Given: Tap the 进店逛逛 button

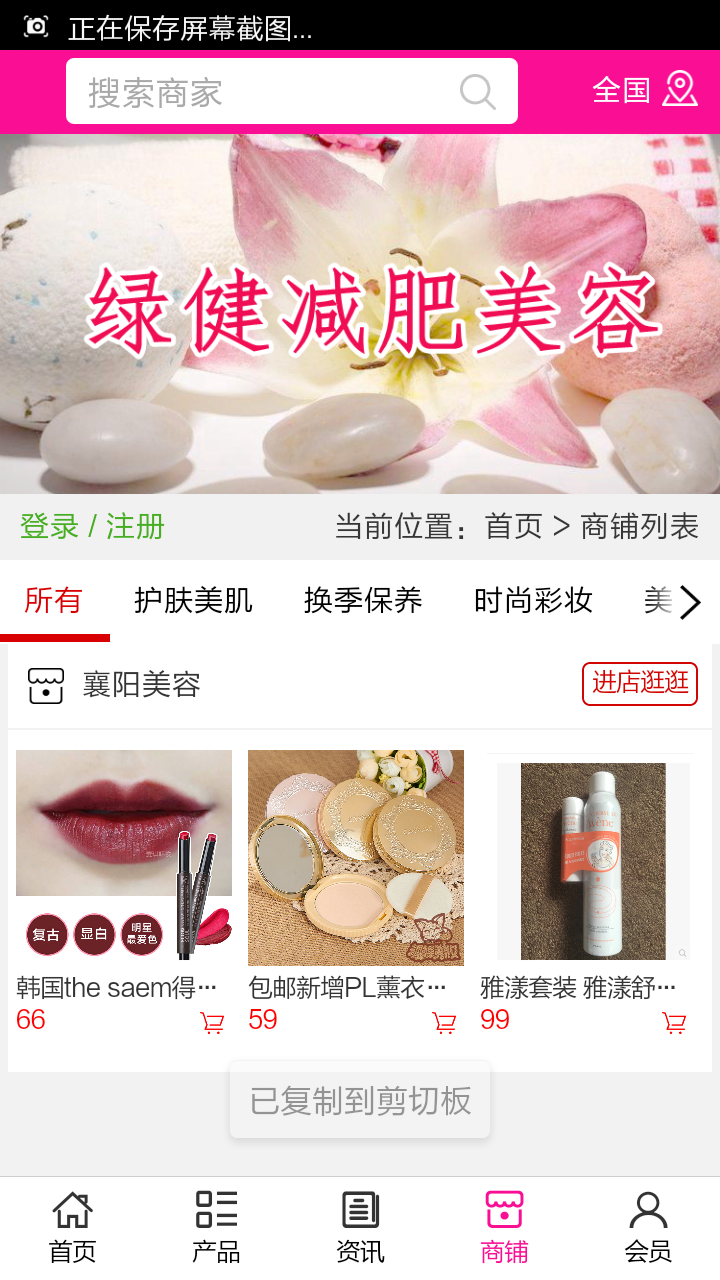Looking at the screenshot, I should tap(639, 683).
